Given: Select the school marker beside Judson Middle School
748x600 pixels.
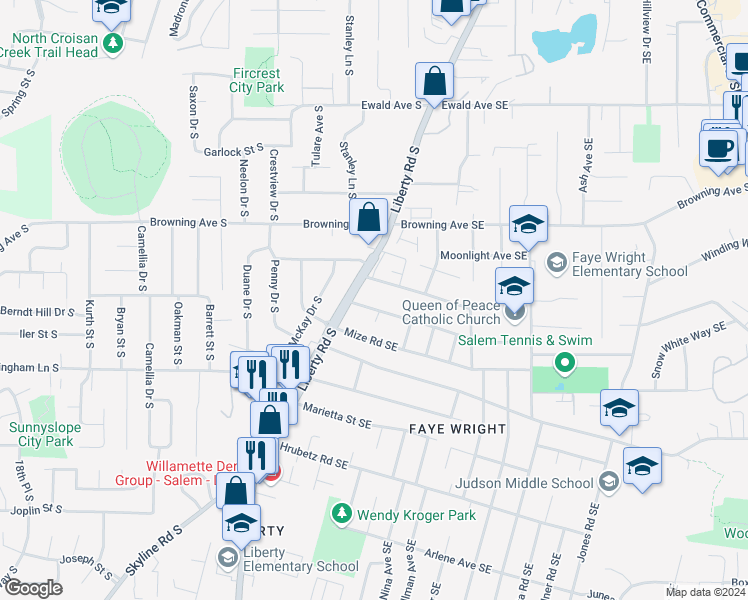Looking at the screenshot, I should (x=641, y=467).
